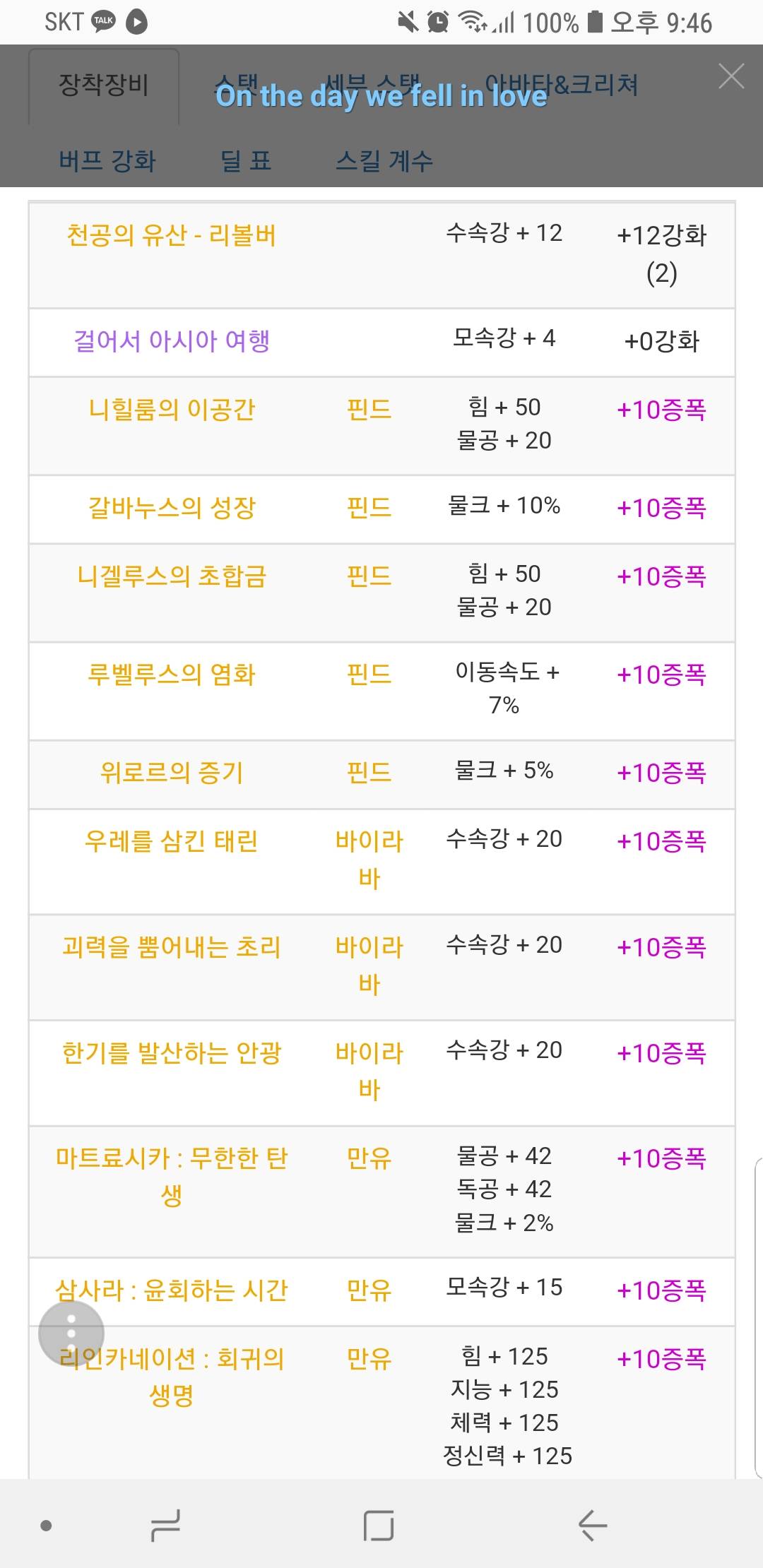
Task: Open the 아바타&크리쳐 tab
Action: pyautogui.click(x=562, y=85)
